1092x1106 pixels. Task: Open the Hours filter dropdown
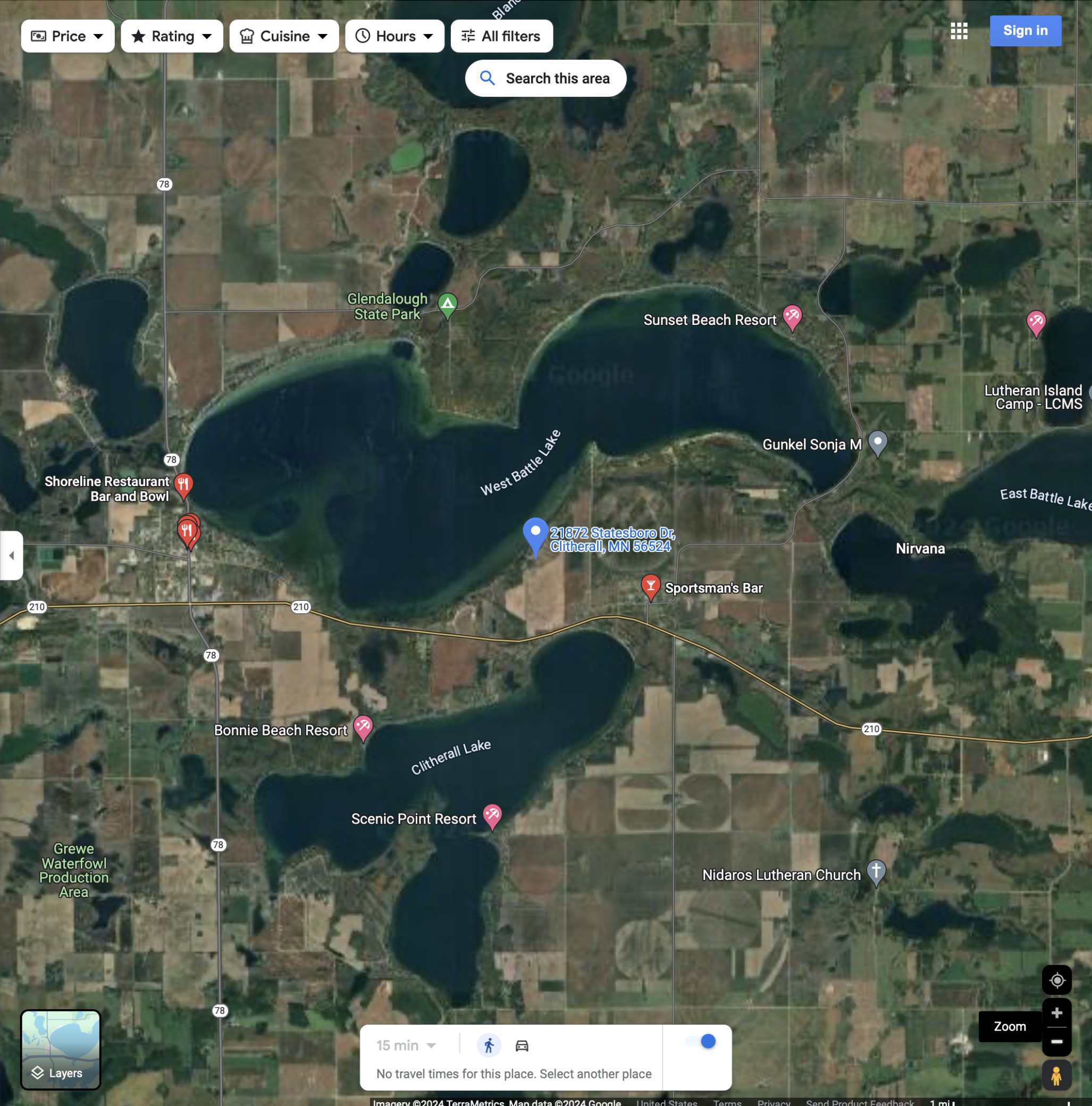394,36
